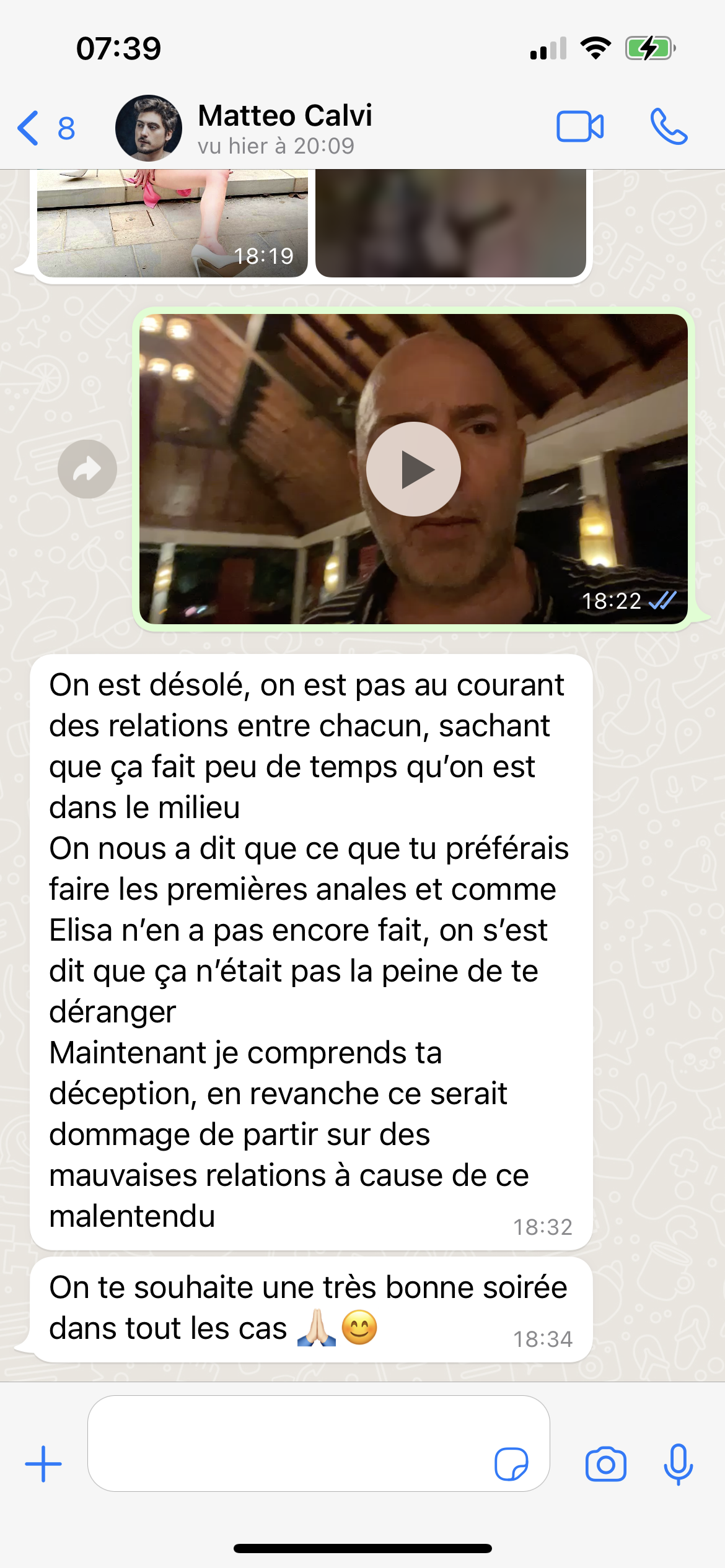Open the blurred image next to it

click(450, 224)
